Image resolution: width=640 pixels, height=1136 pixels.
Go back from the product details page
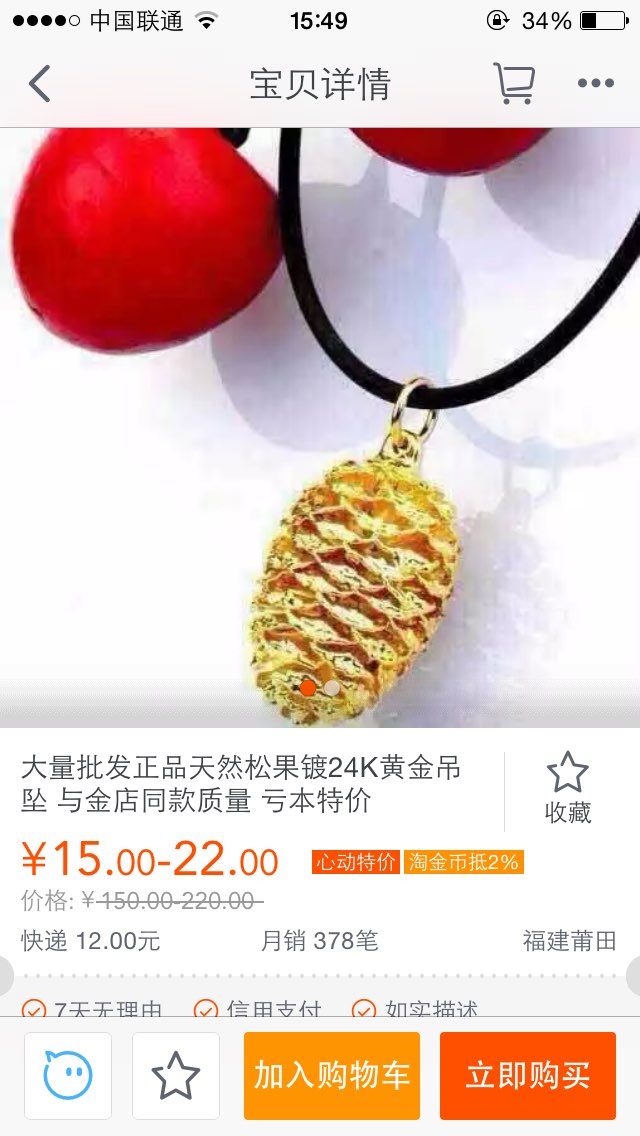point(40,83)
